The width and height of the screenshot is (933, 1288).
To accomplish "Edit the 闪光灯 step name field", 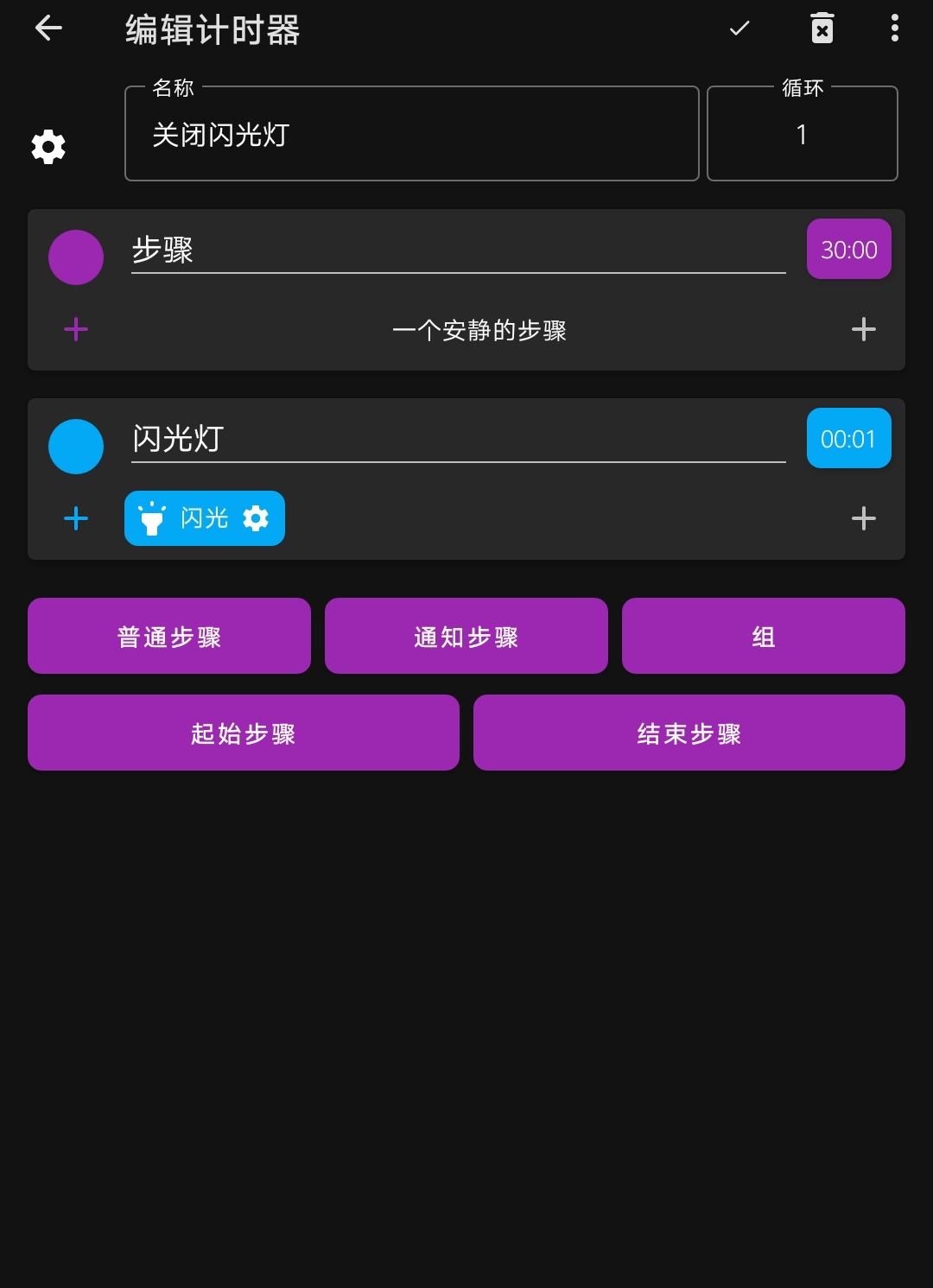I will pos(458,440).
